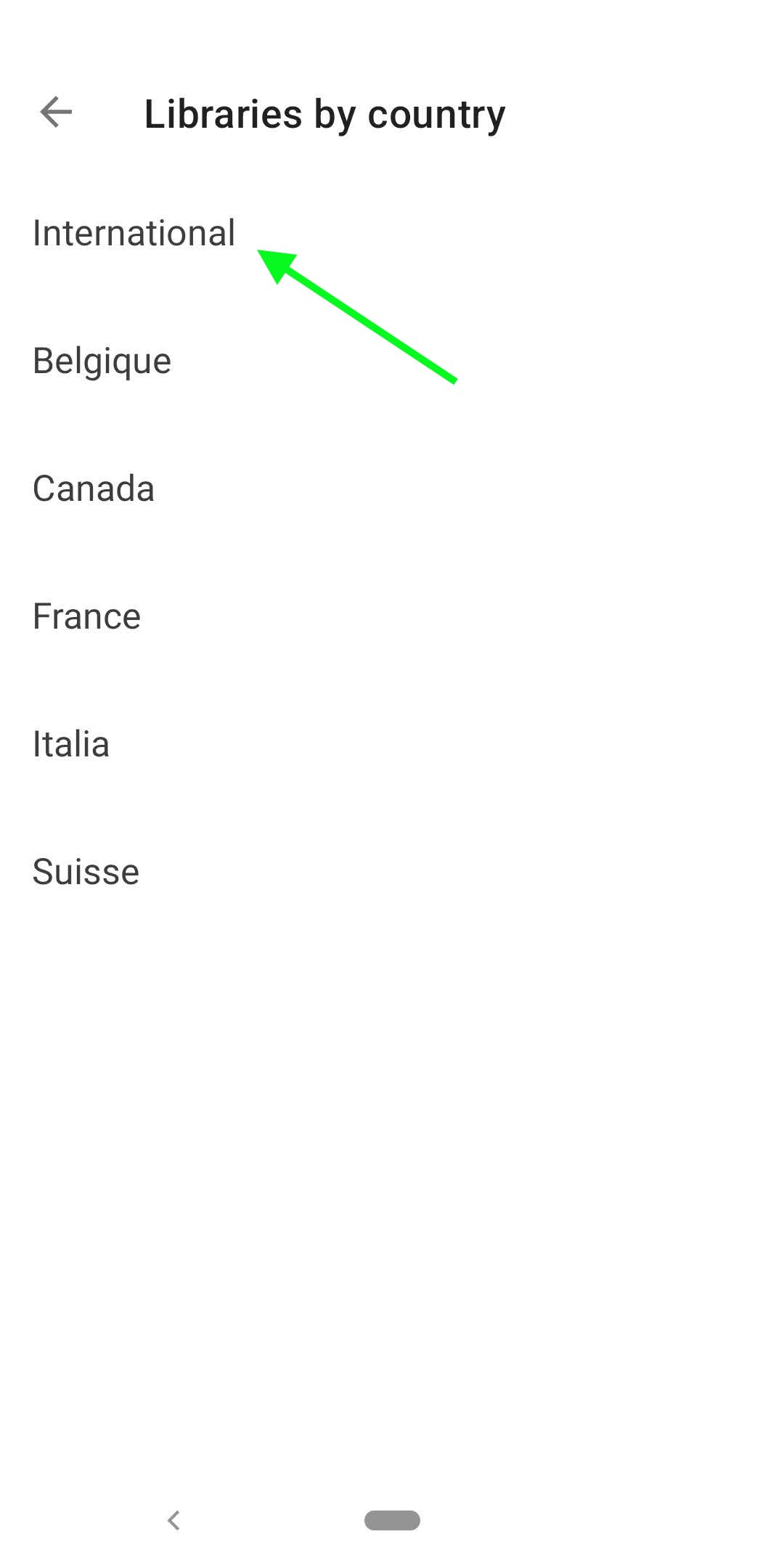The width and height of the screenshot is (784, 1568).
Task: Tap the system back button
Action: click(x=173, y=1519)
